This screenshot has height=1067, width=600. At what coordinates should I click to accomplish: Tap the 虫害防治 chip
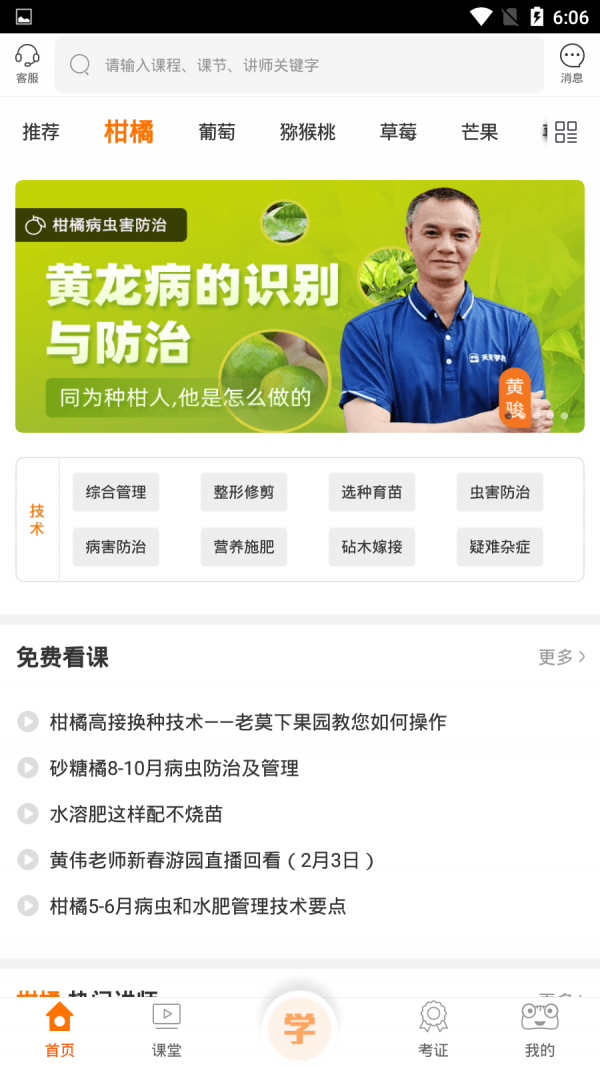500,492
